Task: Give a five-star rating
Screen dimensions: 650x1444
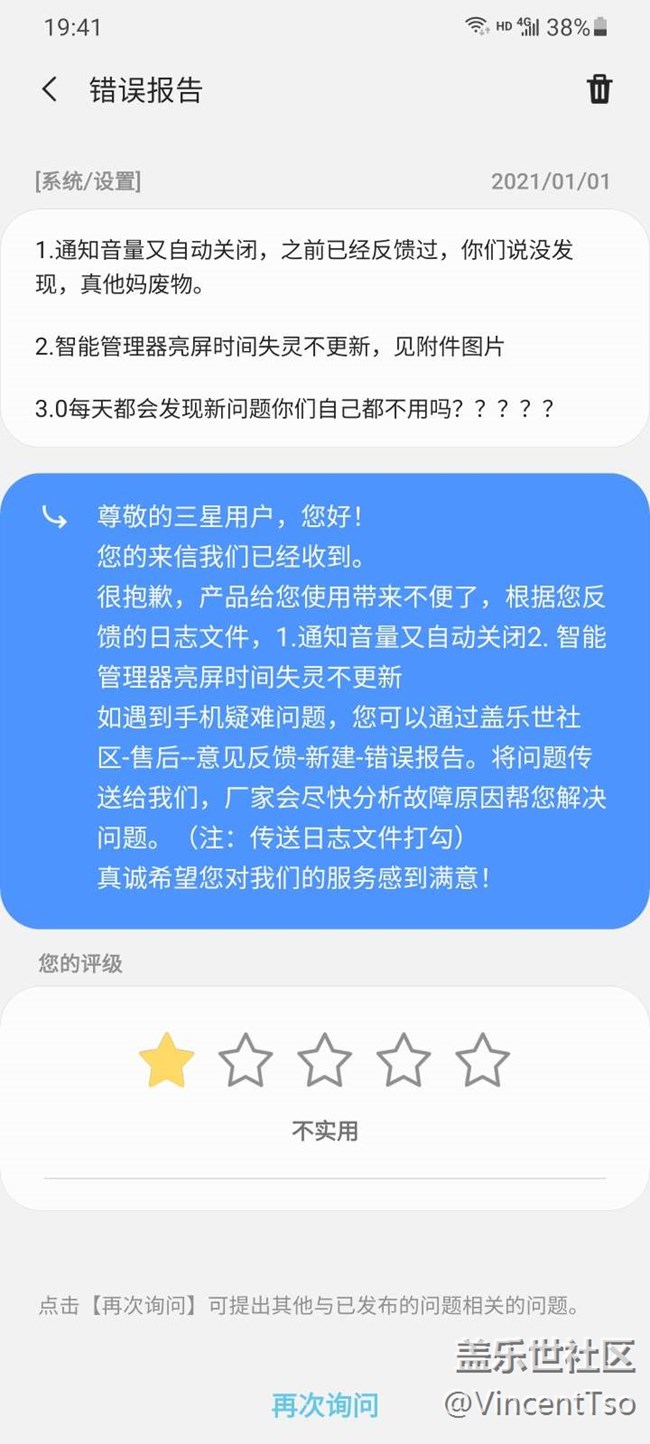Action: (x=482, y=1060)
